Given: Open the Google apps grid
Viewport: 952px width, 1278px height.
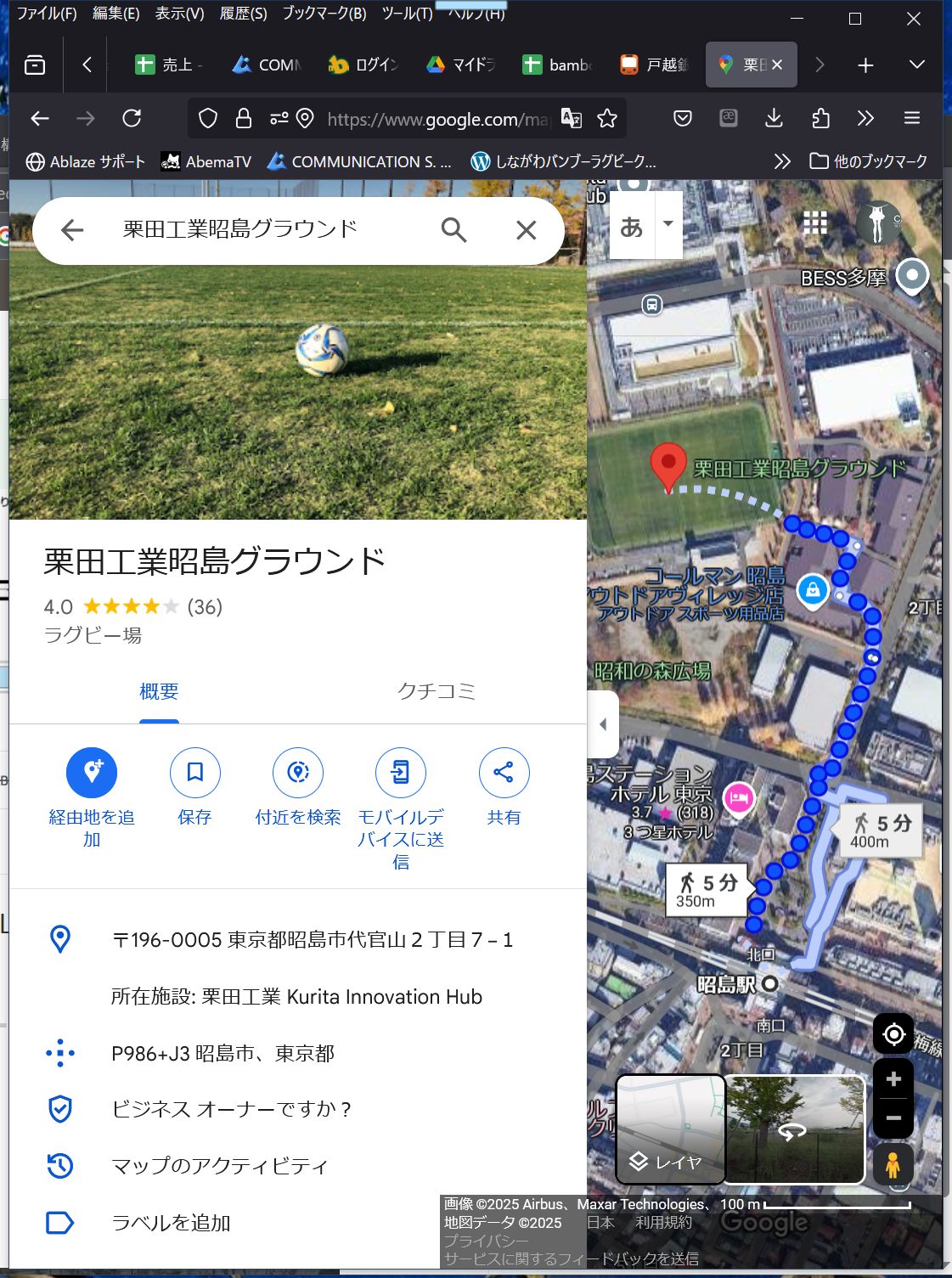Looking at the screenshot, I should coord(815,222).
